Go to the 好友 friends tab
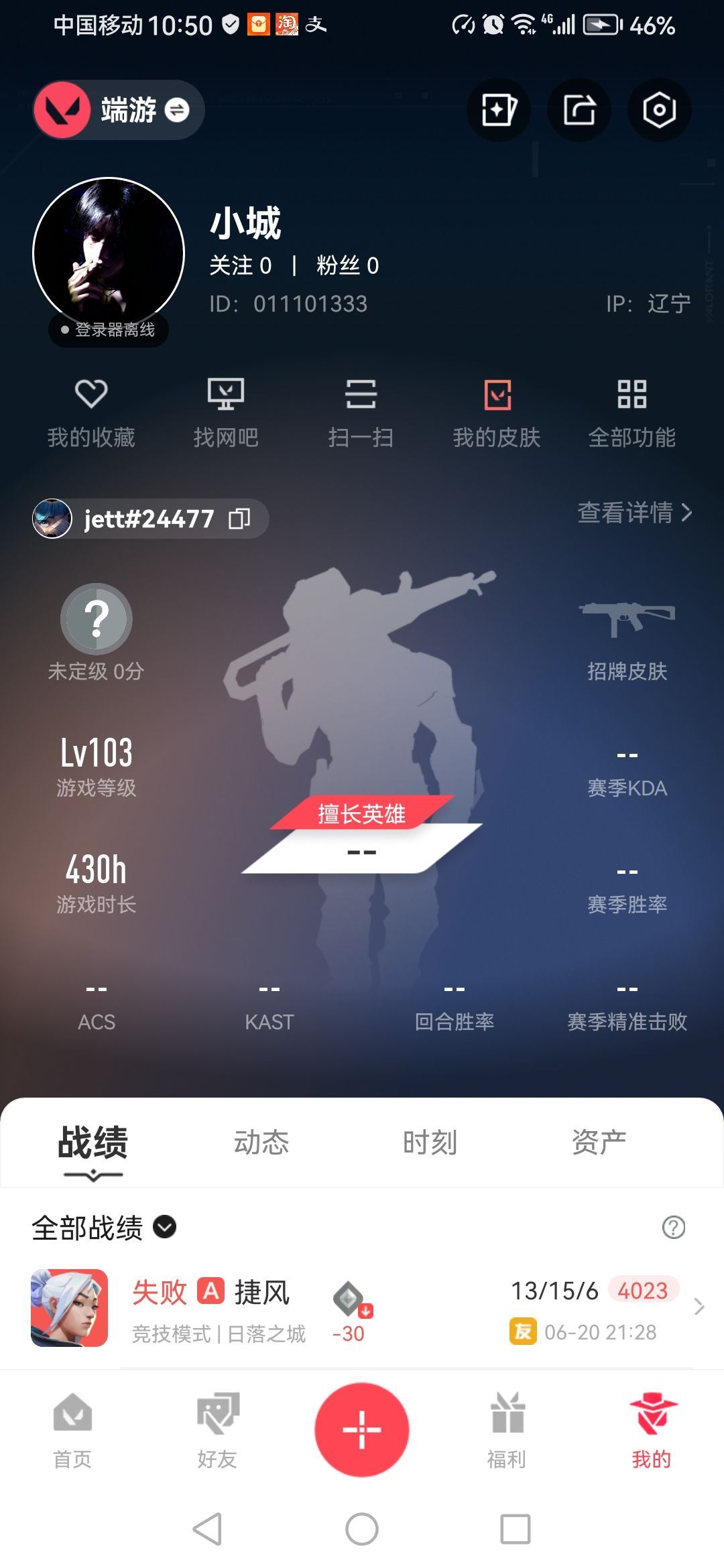724x1568 pixels. (217, 1431)
